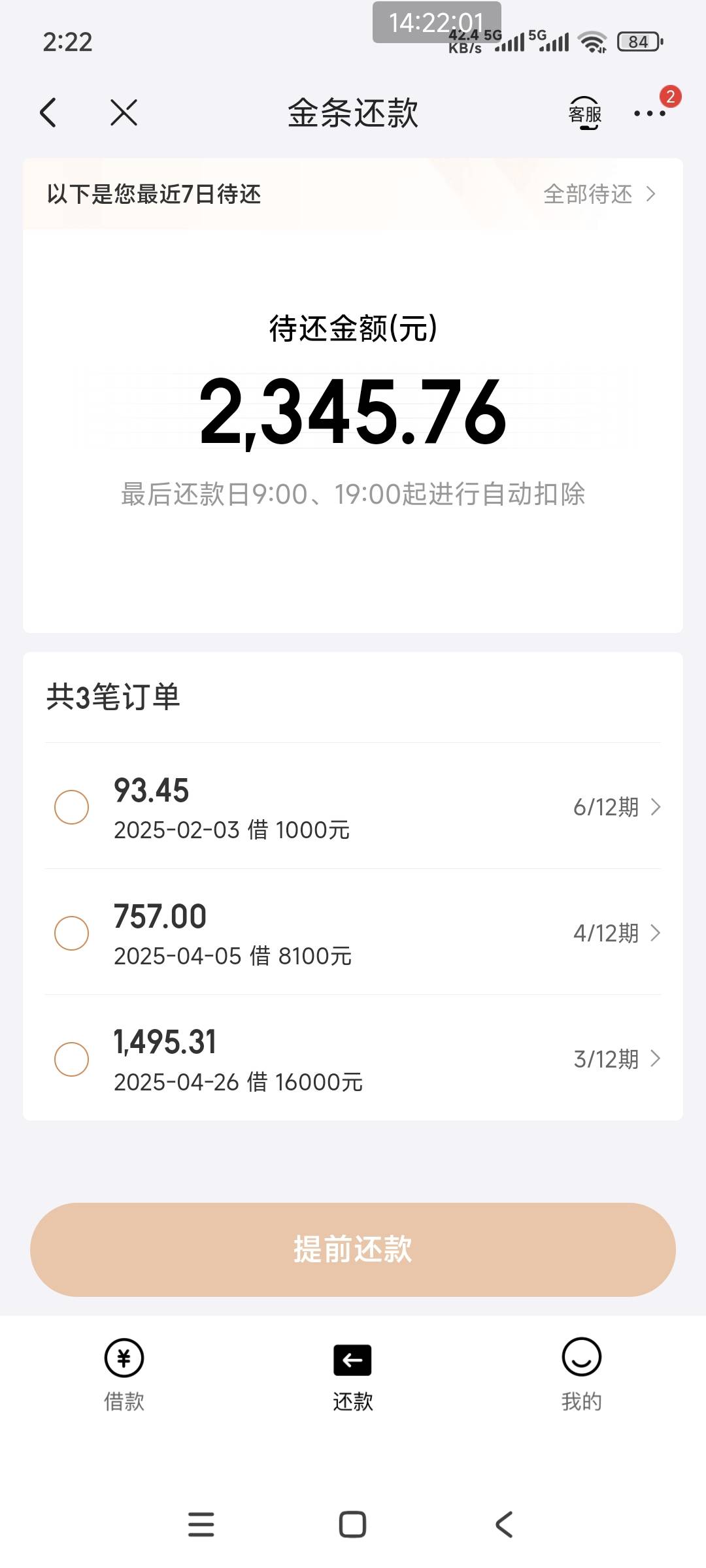
Task: Open the three-dot overflow menu
Action: click(x=649, y=114)
